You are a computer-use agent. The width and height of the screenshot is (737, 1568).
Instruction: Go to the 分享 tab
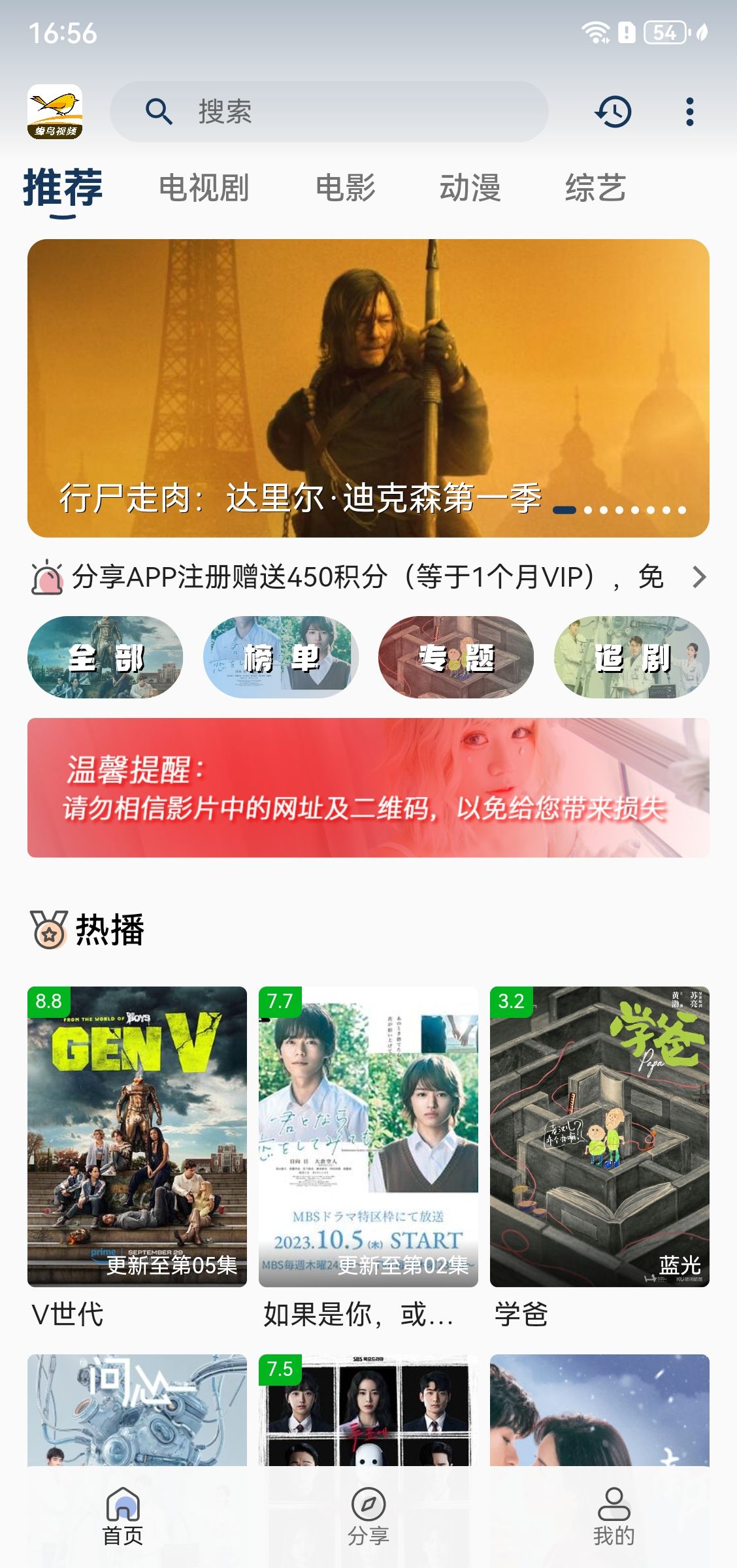[368, 1516]
